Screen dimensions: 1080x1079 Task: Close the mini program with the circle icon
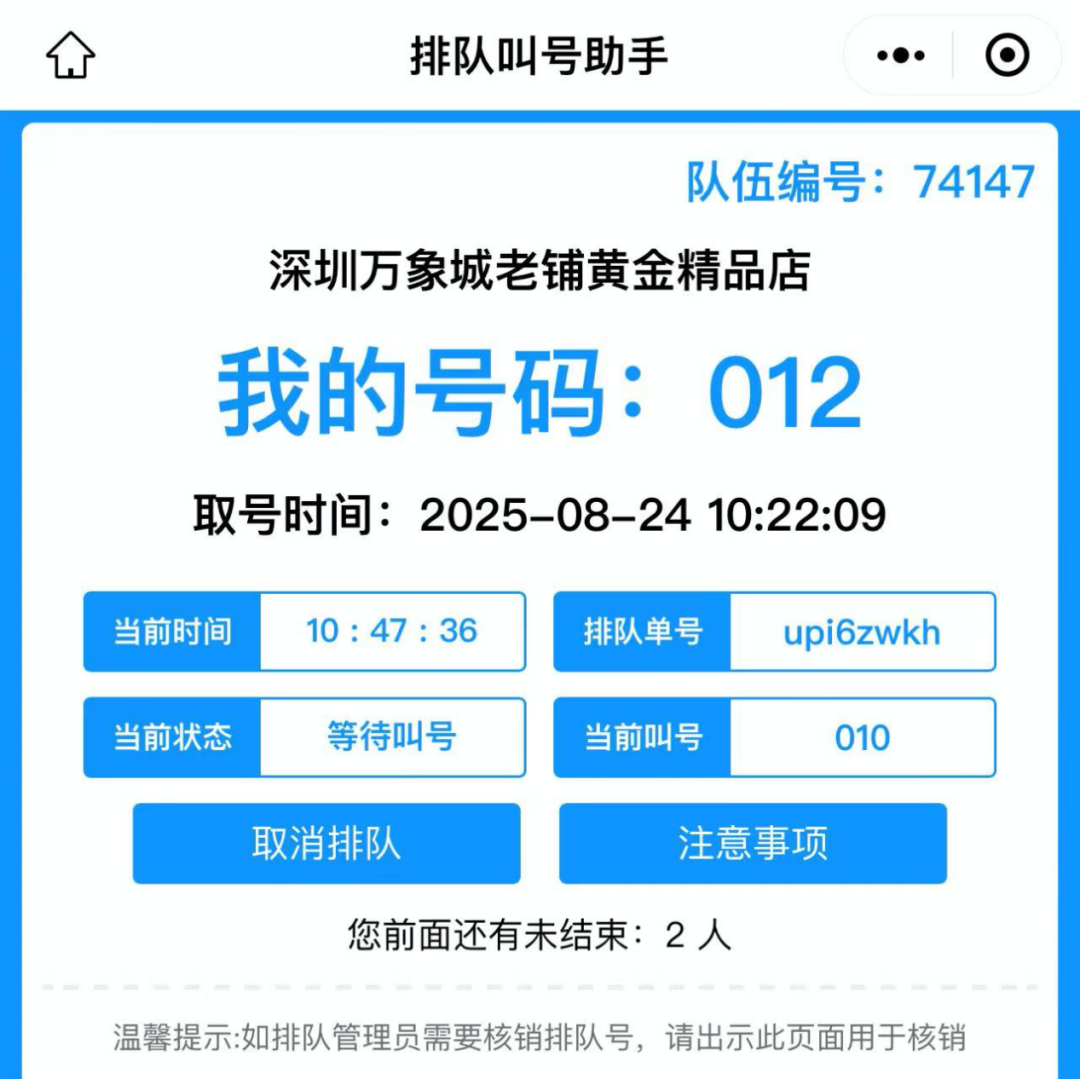click(1006, 55)
